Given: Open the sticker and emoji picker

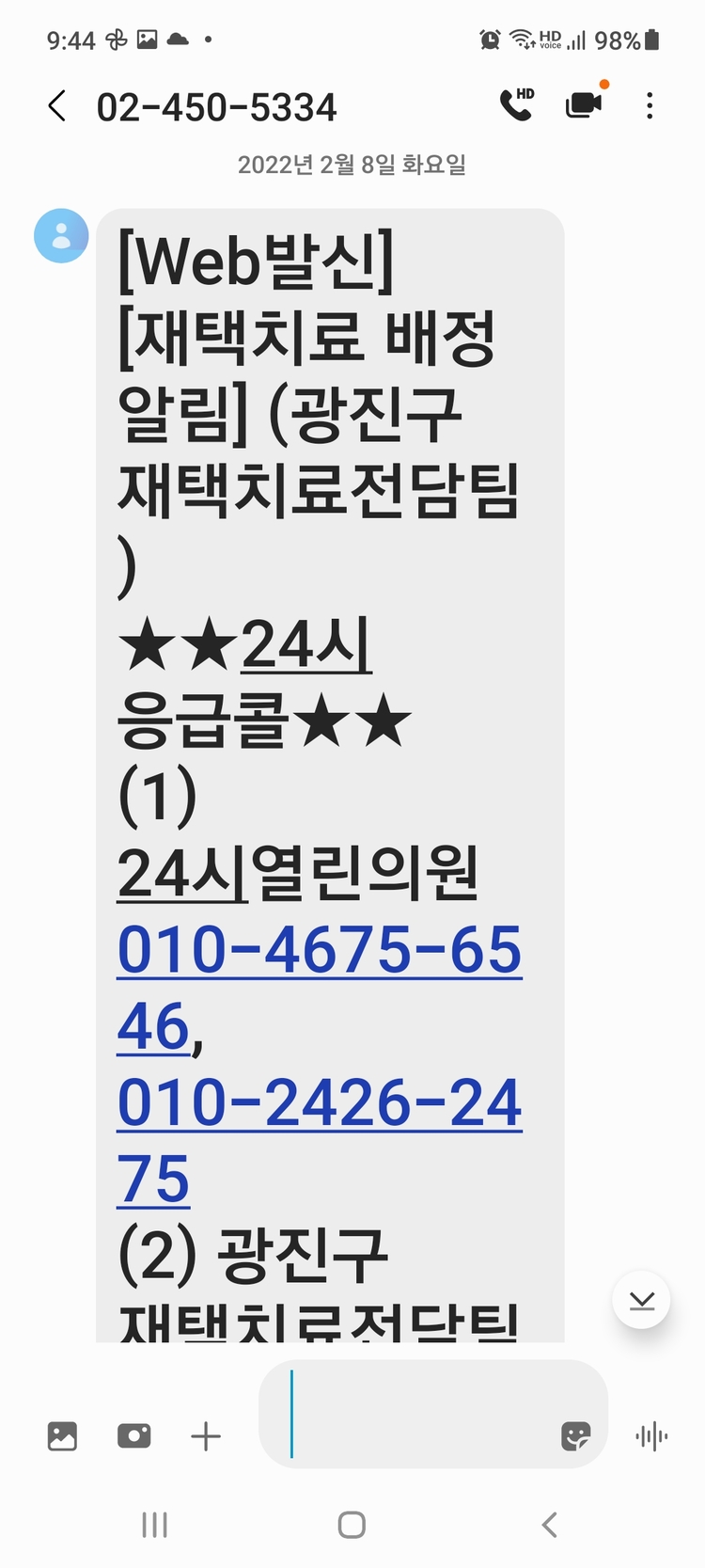Looking at the screenshot, I should pos(575,1436).
